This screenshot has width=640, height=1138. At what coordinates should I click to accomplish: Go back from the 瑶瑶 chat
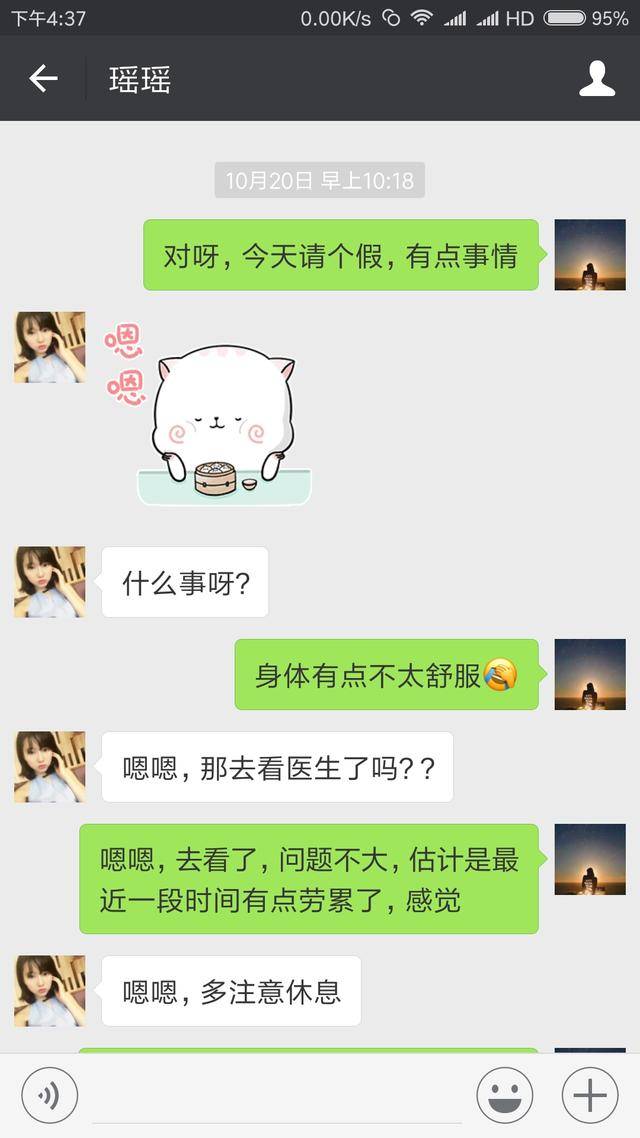43,78
